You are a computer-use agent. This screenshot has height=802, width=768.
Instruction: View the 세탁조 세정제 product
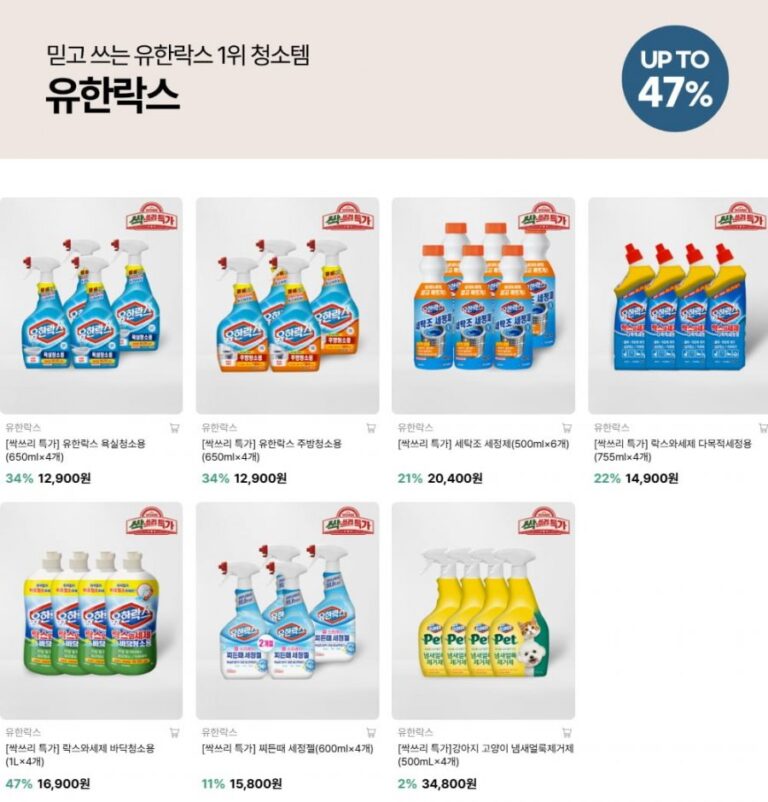pos(483,306)
